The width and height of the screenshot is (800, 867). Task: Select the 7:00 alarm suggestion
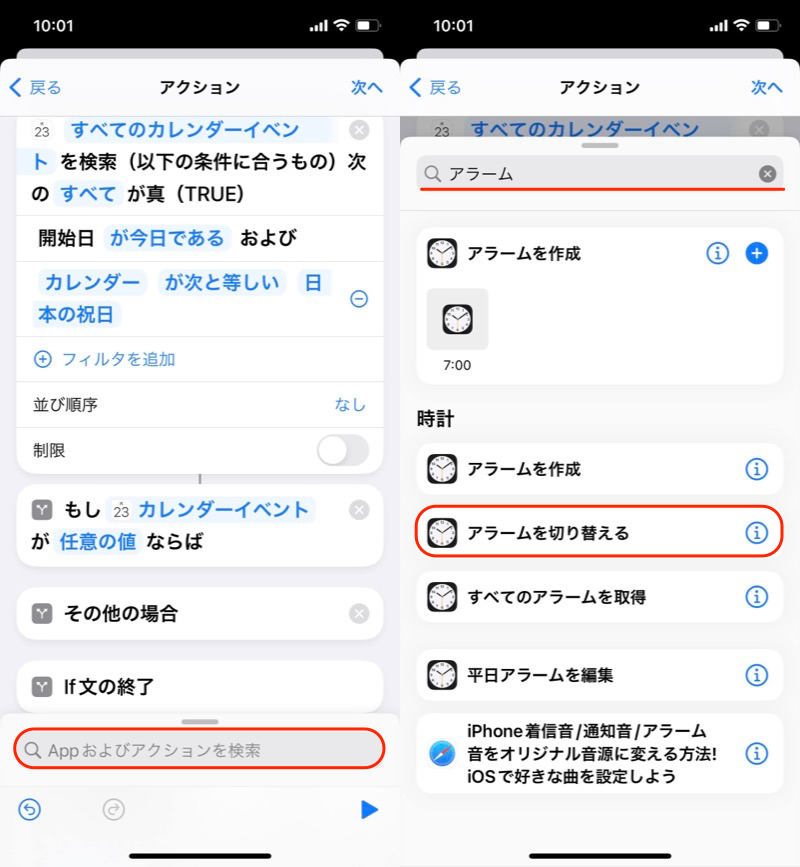click(x=457, y=320)
